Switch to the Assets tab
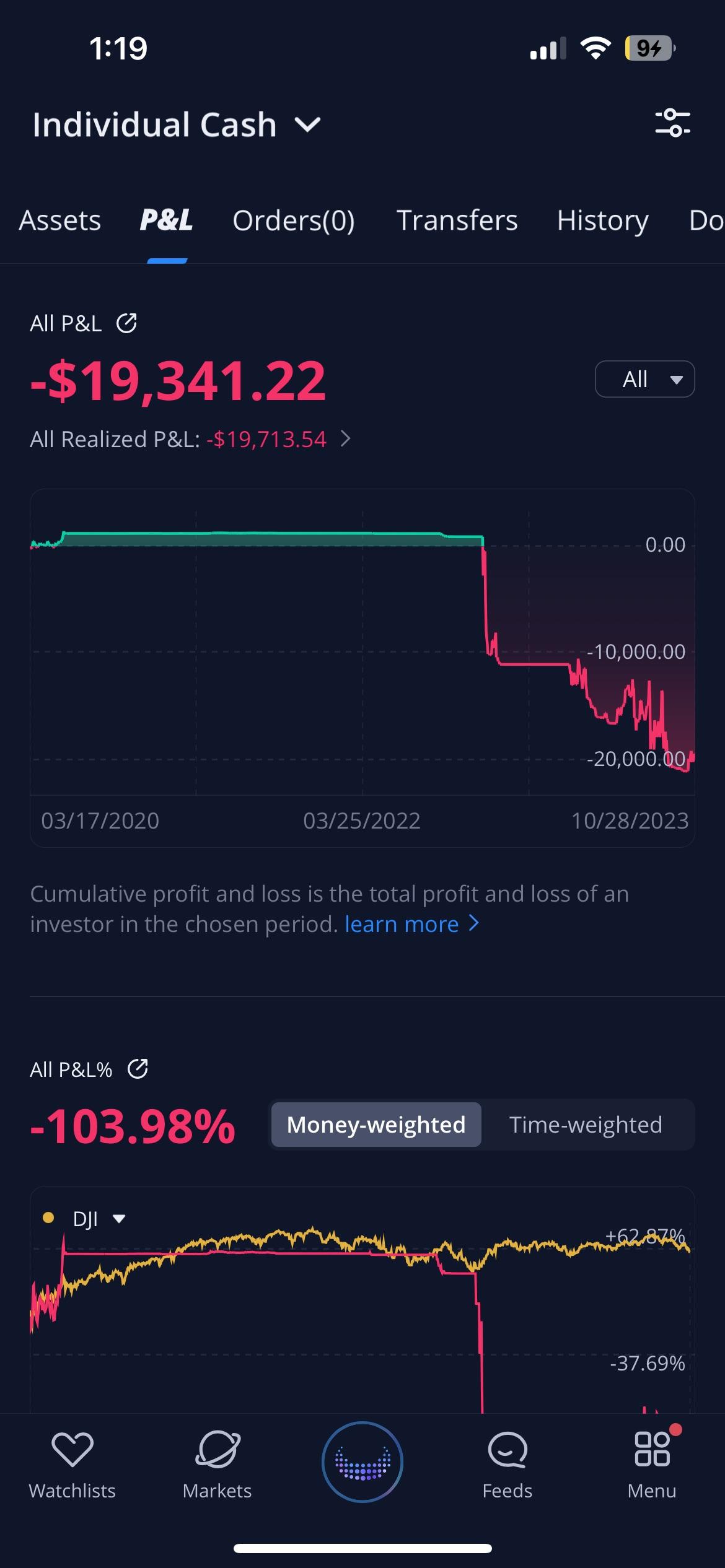725x1568 pixels. [x=60, y=220]
